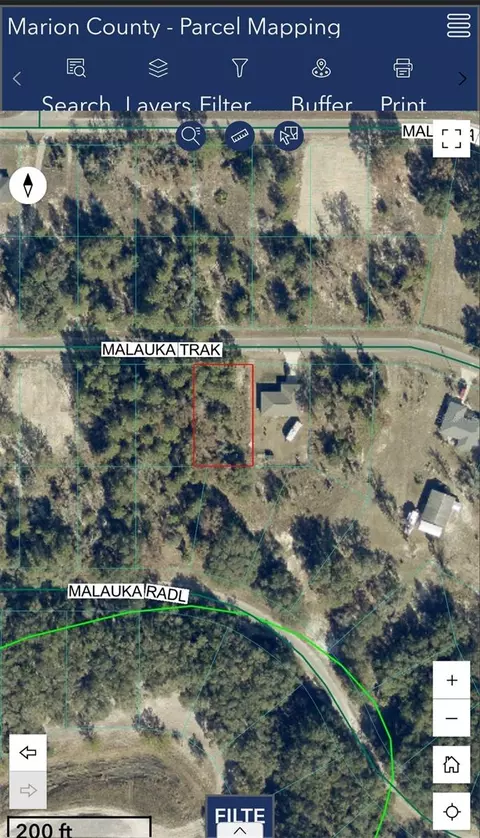Image resolution: width=480 pixels, height=838 pixels.
Task: Open the ruler measure tool
Action: pos(239,135)
